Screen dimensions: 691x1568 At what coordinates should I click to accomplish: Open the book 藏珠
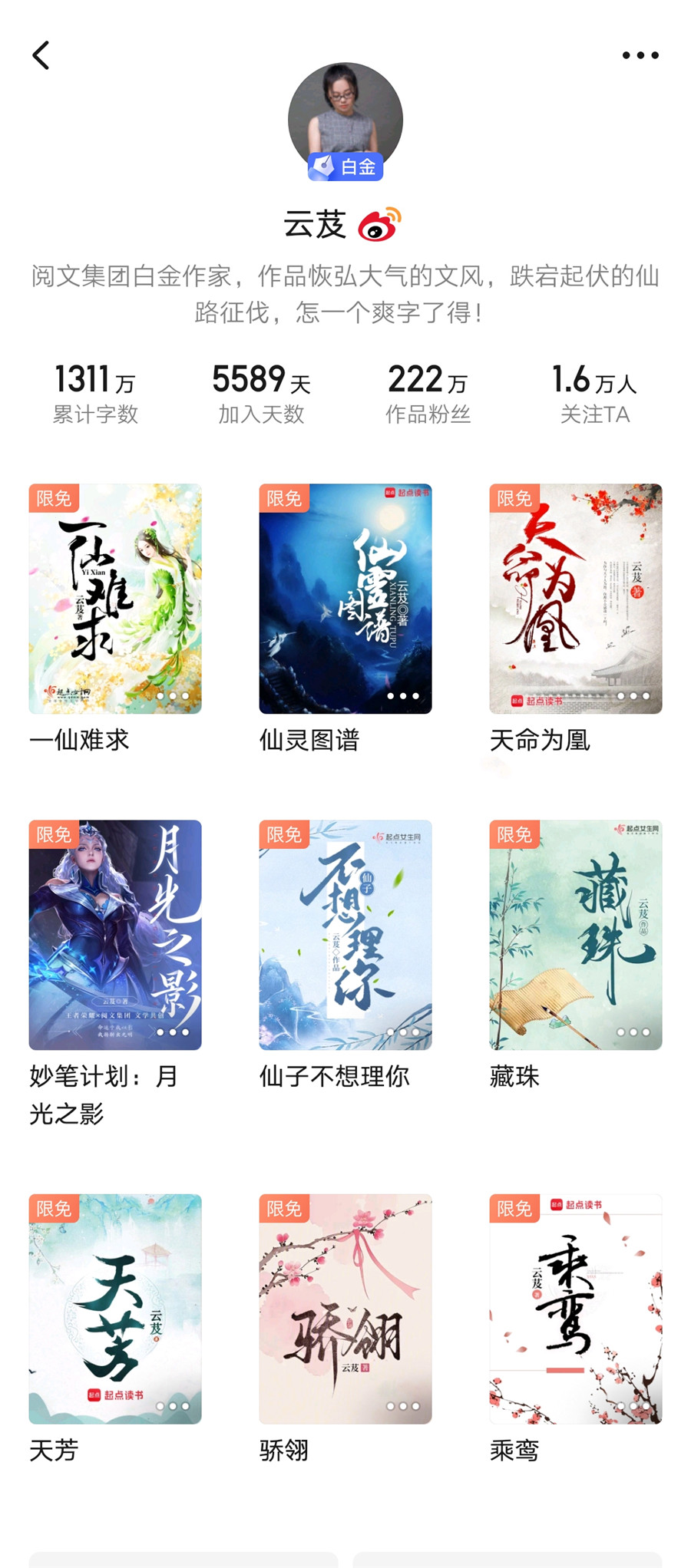click(576, 935)
